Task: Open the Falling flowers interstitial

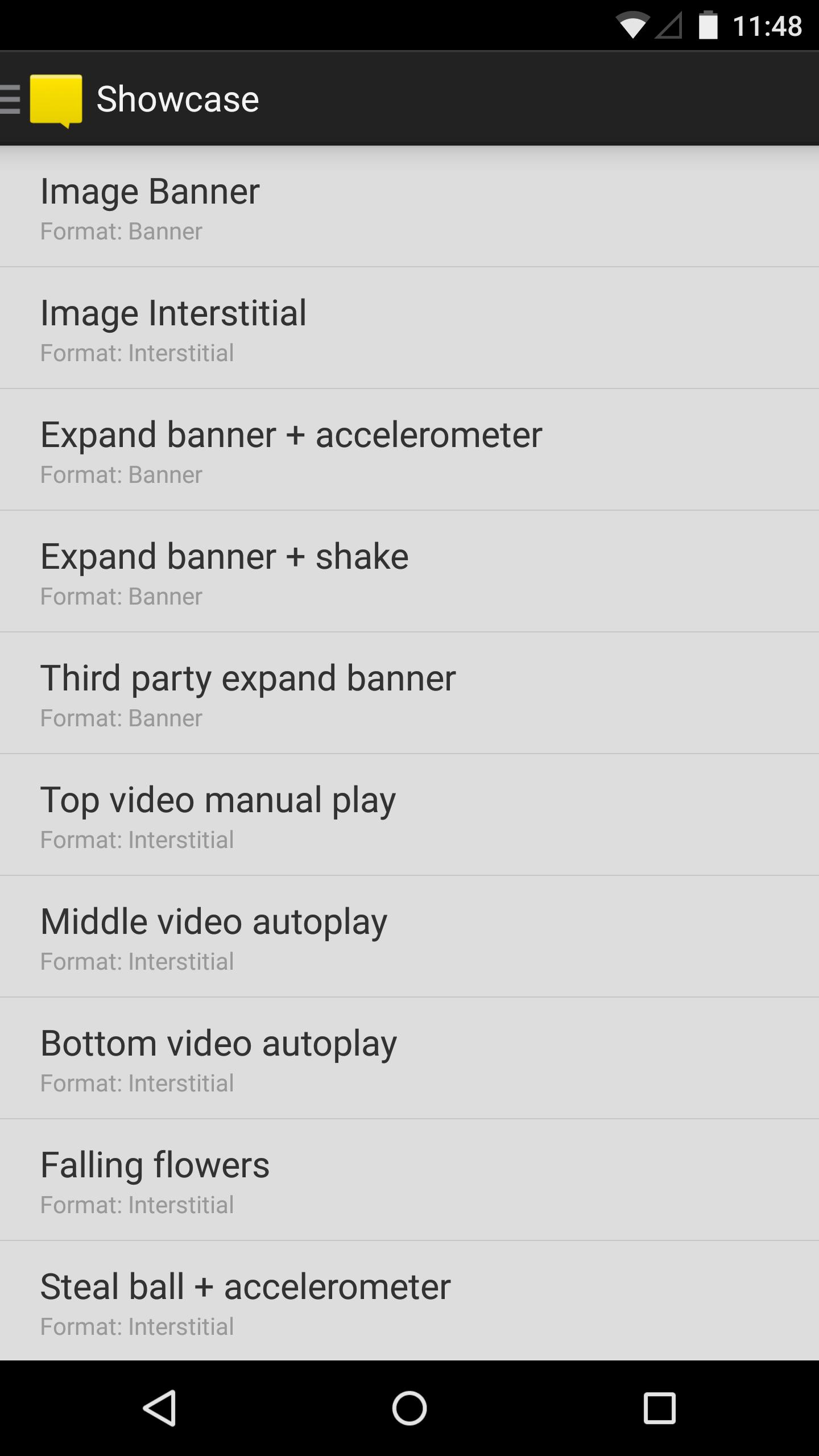Action: point(409,1181)
